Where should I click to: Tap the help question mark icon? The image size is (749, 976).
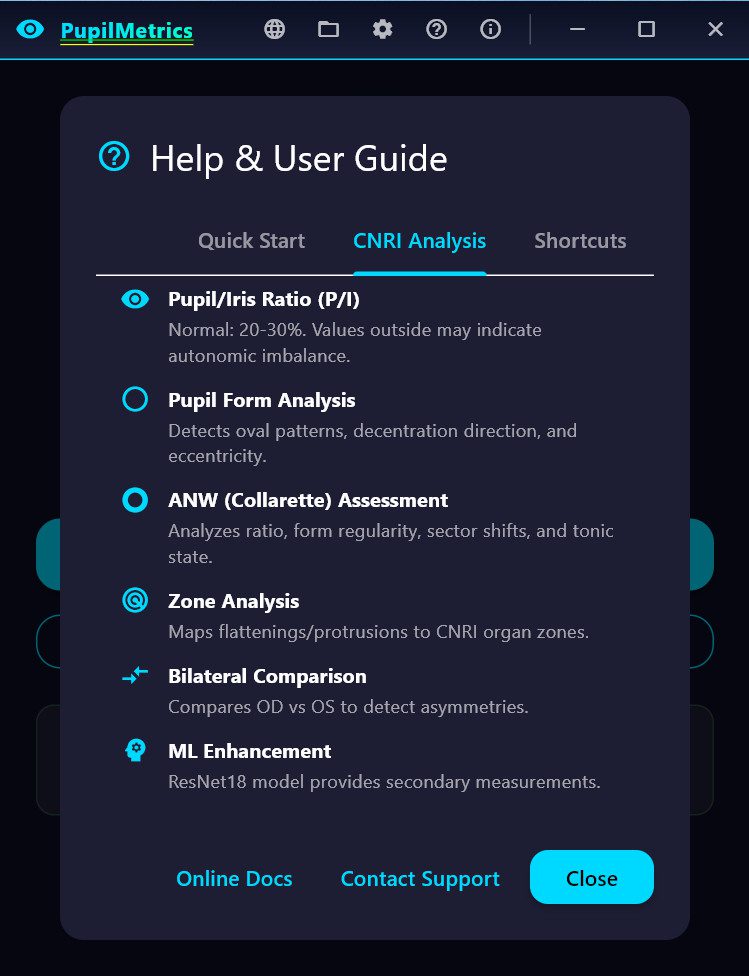(x=436, y=29)
